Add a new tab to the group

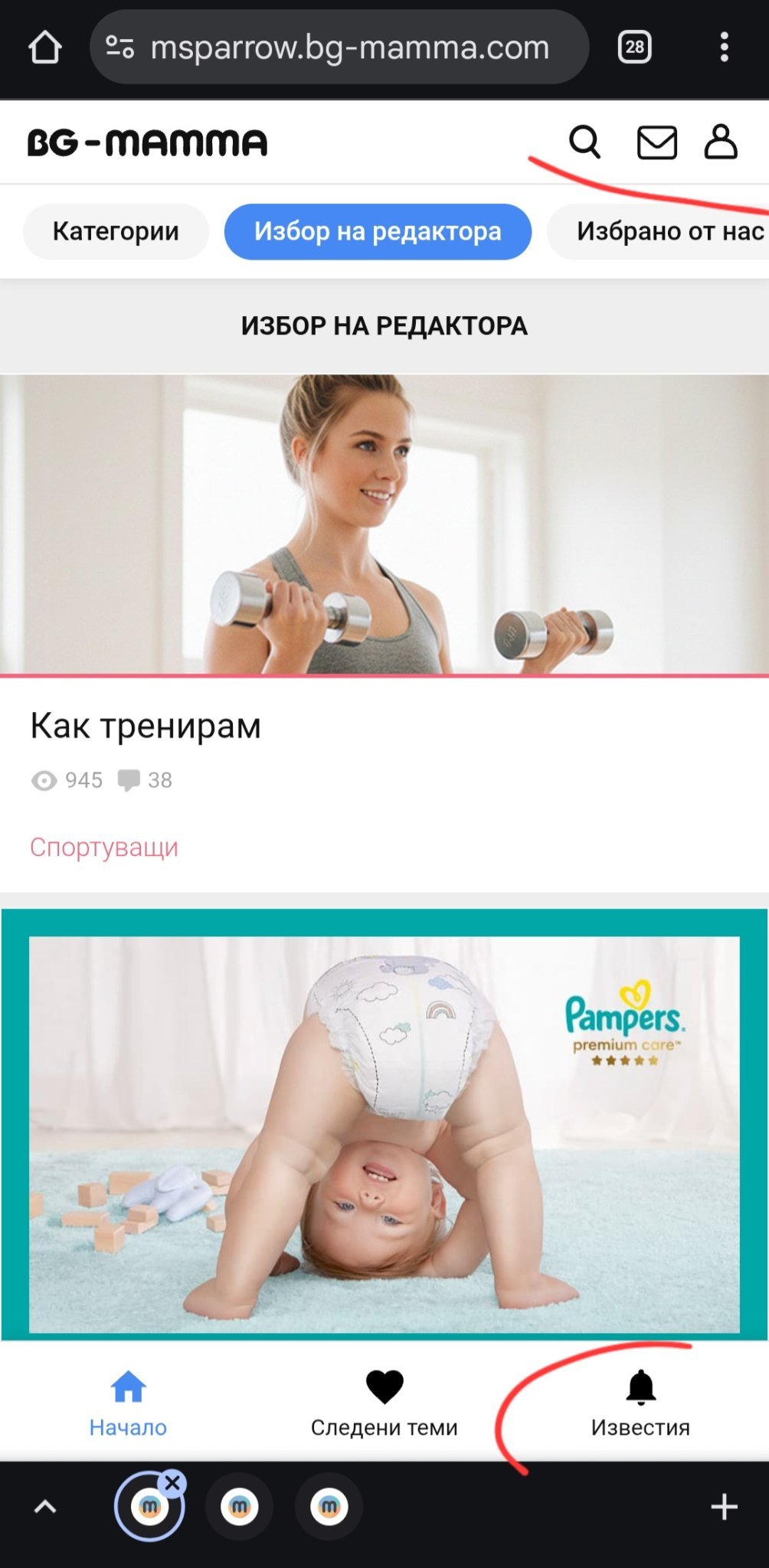[x=724, y=1507]
